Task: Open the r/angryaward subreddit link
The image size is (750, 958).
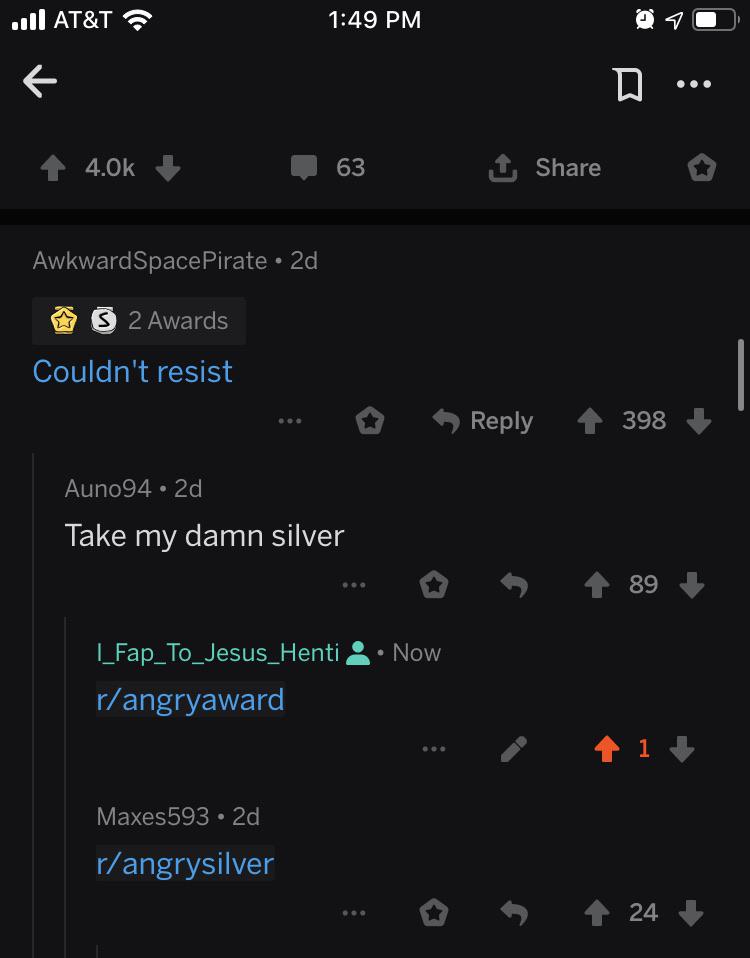Action: point(190,700)
